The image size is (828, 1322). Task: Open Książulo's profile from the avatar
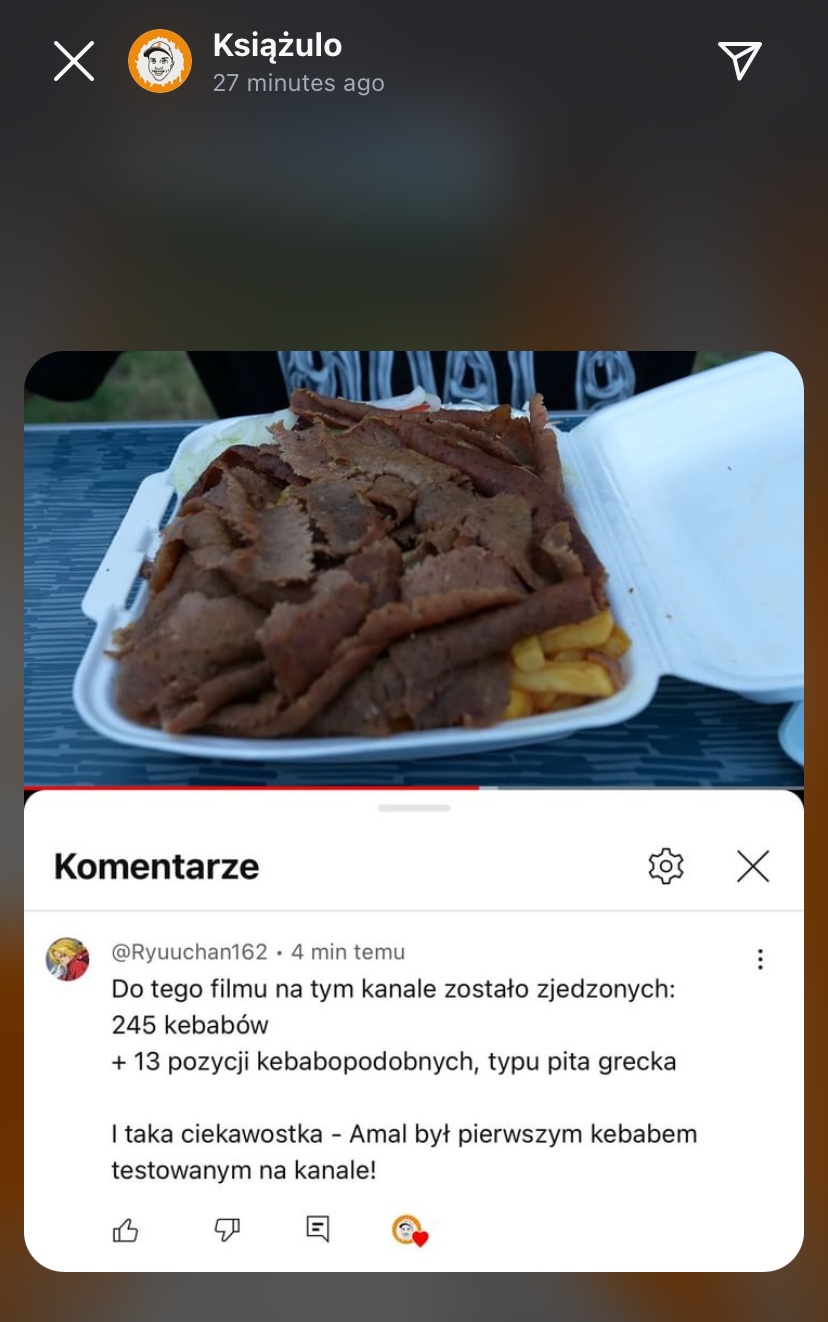[x=160, y=62]
